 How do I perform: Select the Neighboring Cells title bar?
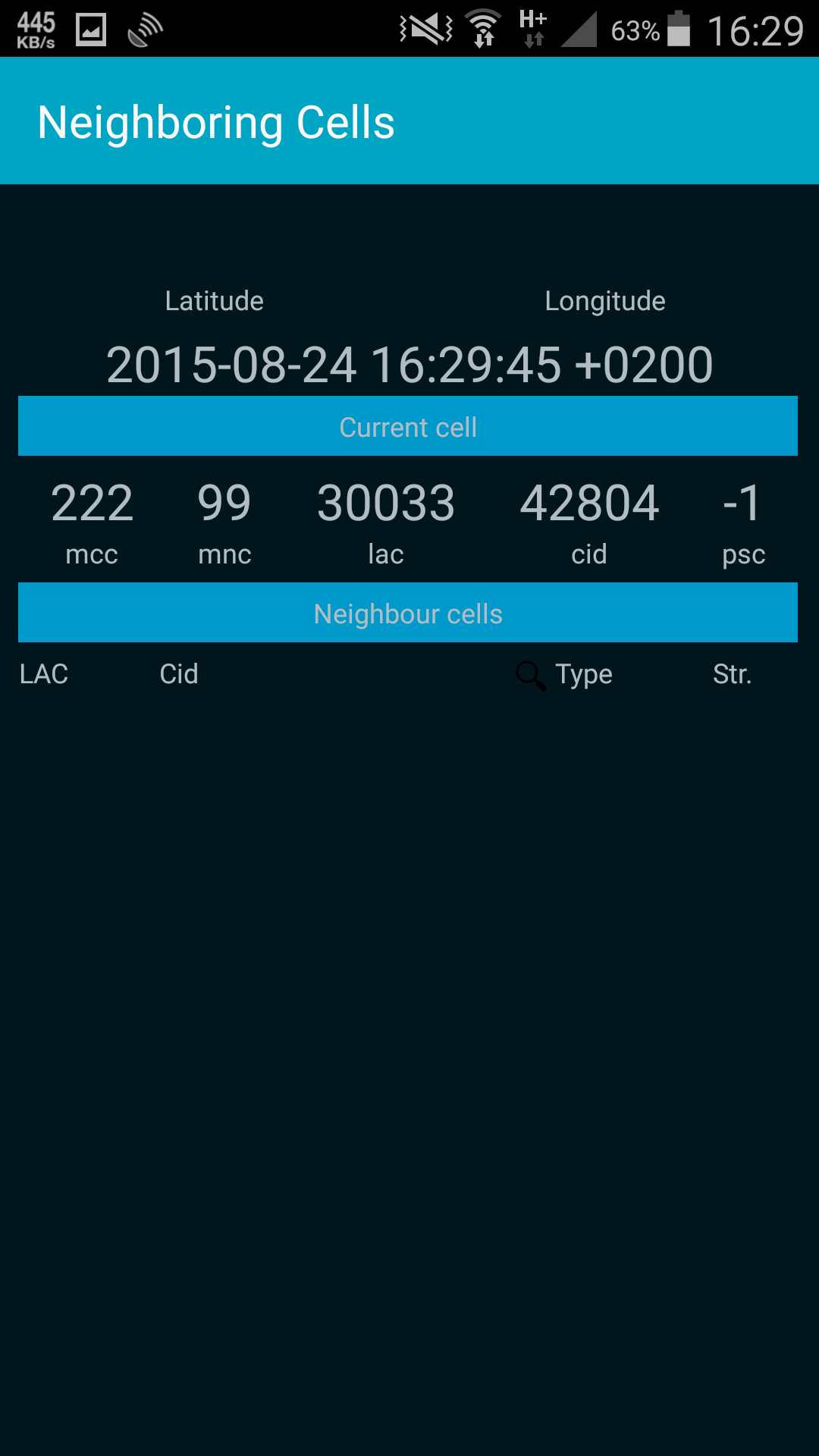pos(216,121)
